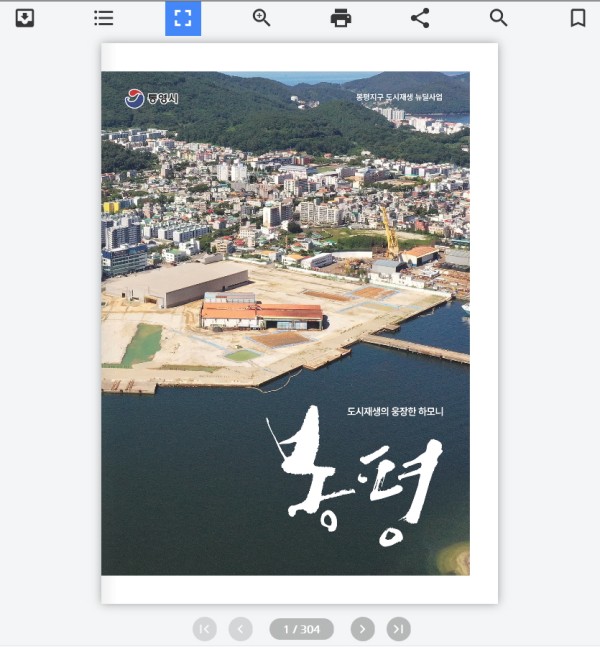Download the document
This screenshot has height=647, width=600.
(x=25, y=18)
